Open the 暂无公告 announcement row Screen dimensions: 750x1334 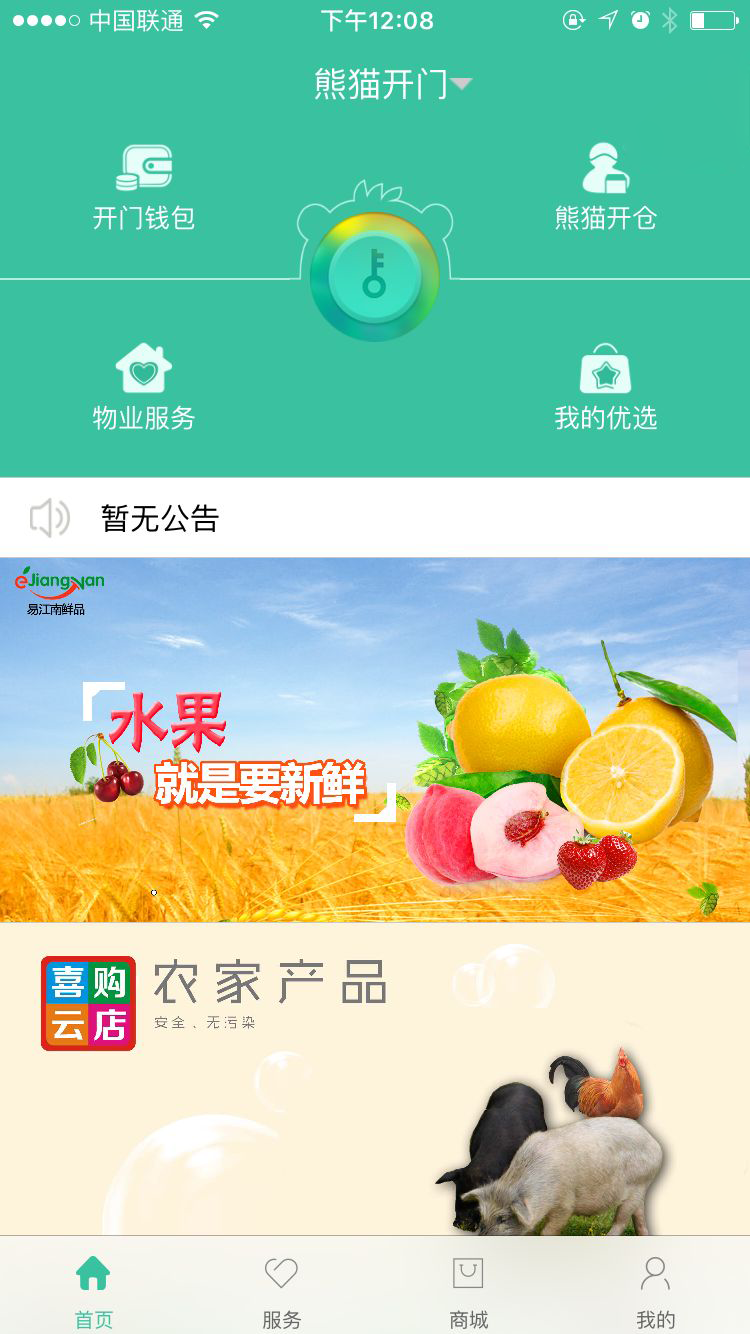click(x=375, y=518)
